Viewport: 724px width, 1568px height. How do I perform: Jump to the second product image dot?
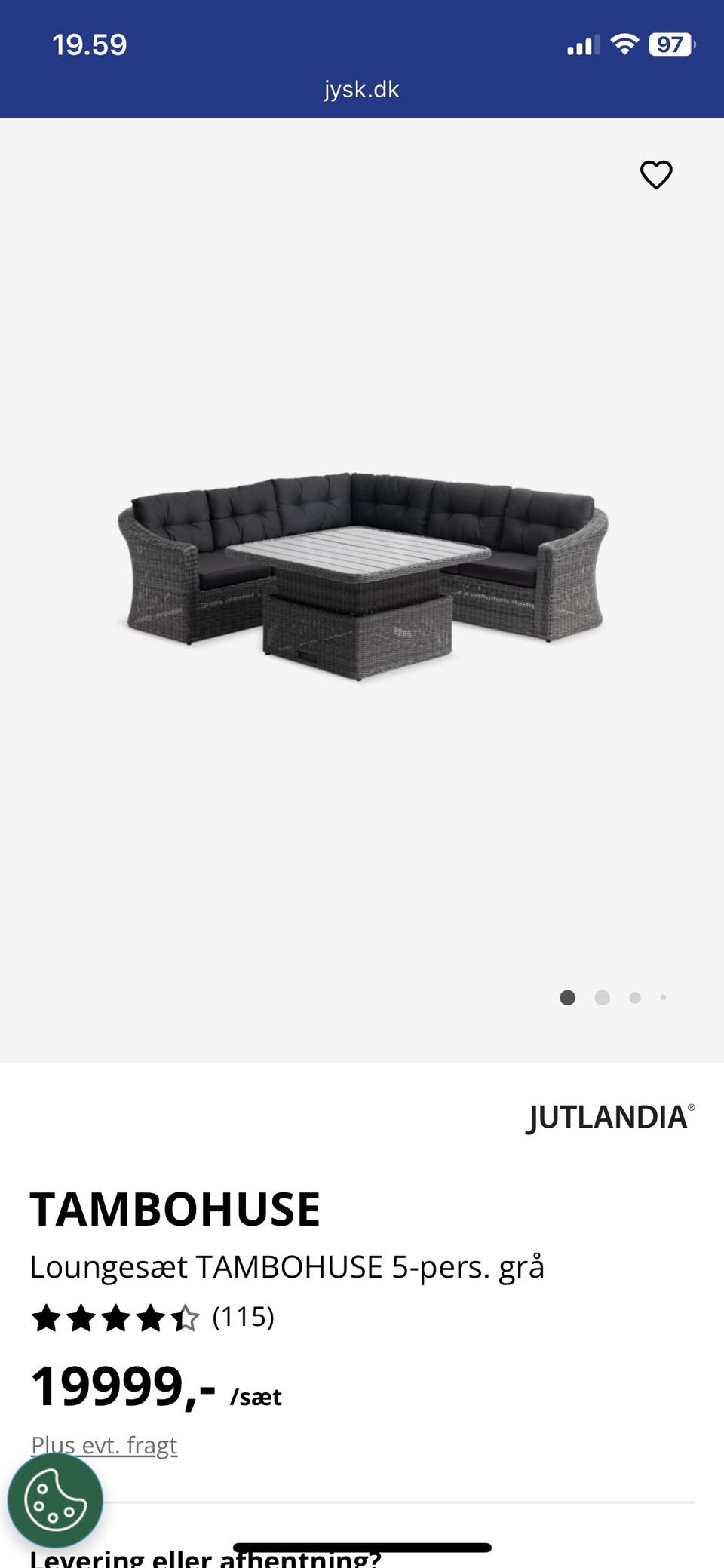click(x=602, y=998)
